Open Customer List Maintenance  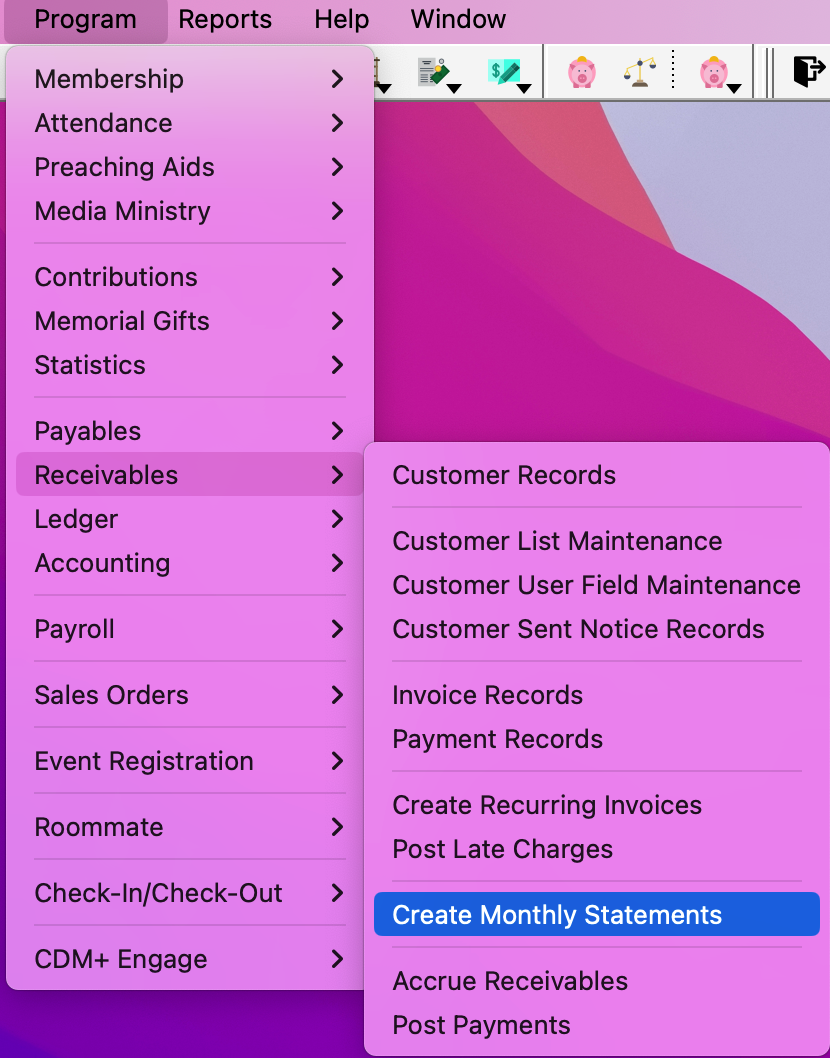pos(557,541)
